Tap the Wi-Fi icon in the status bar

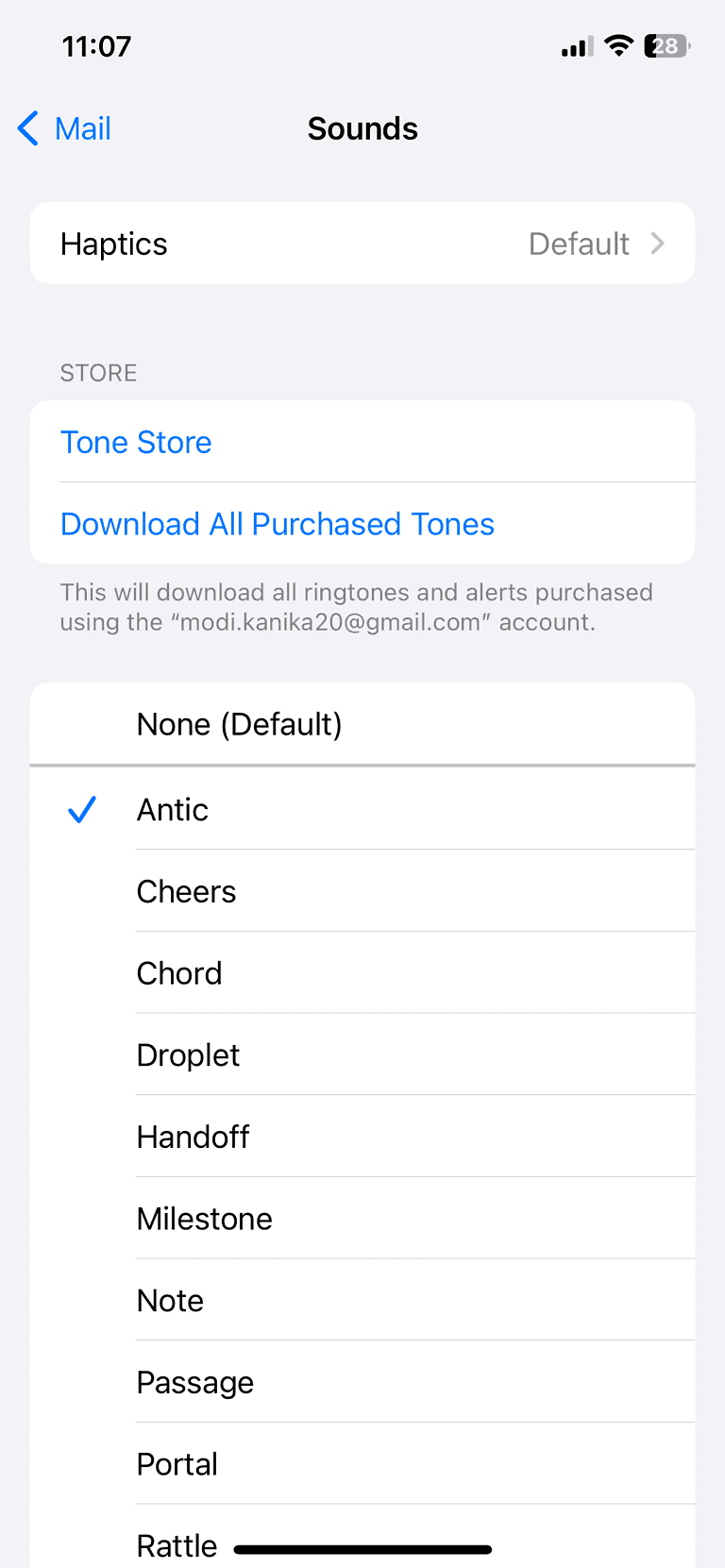618,45
